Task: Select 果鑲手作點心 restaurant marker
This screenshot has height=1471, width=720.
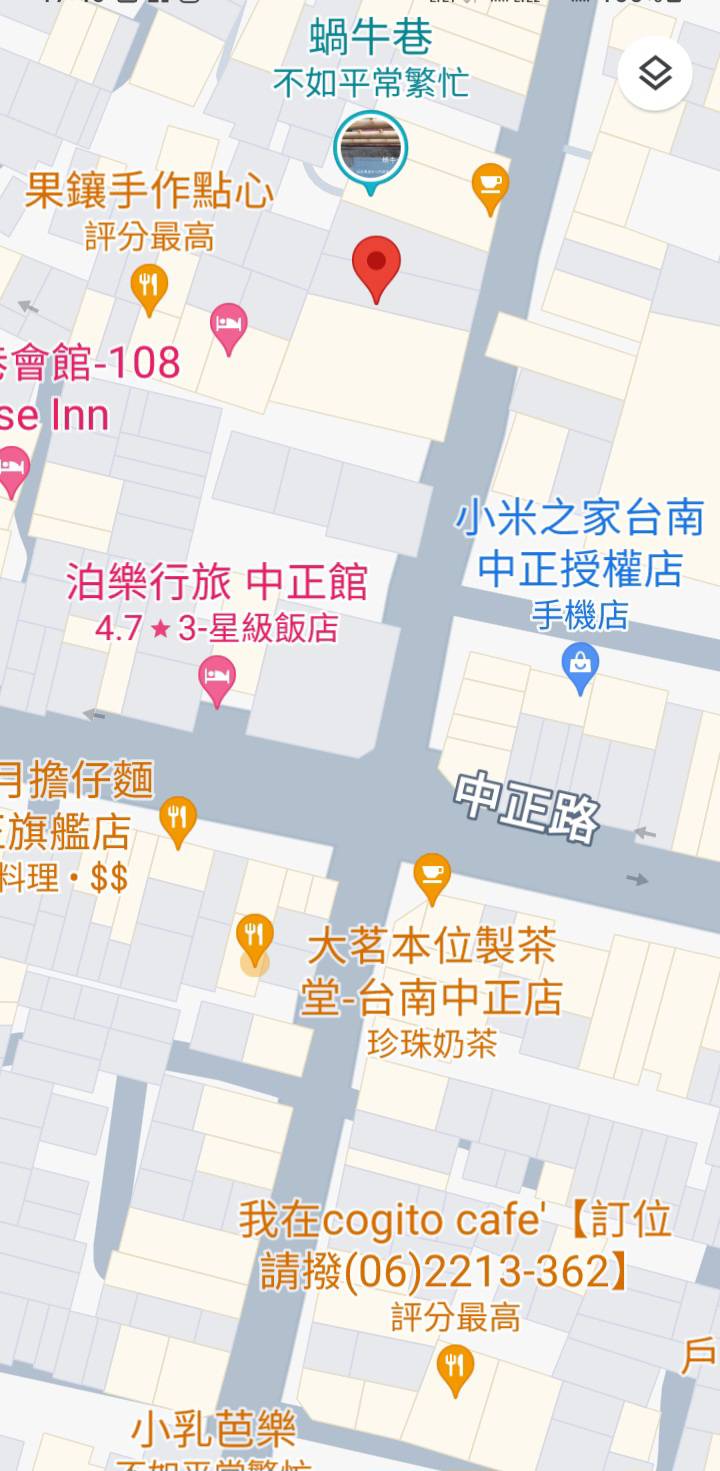Action: click(149, 288)
